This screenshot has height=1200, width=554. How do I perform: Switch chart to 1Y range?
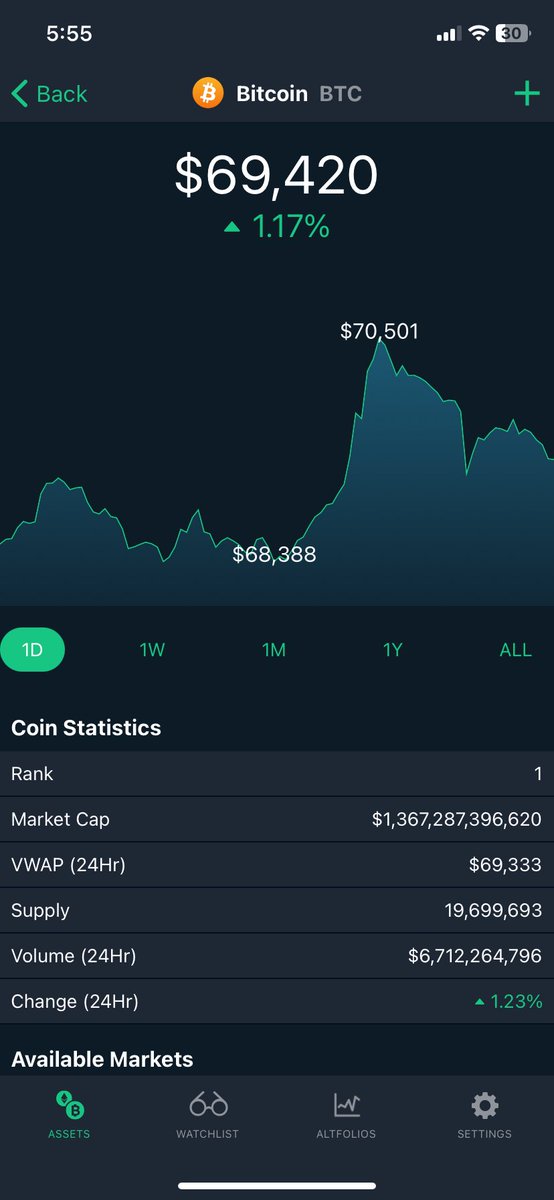click(393, 650)
